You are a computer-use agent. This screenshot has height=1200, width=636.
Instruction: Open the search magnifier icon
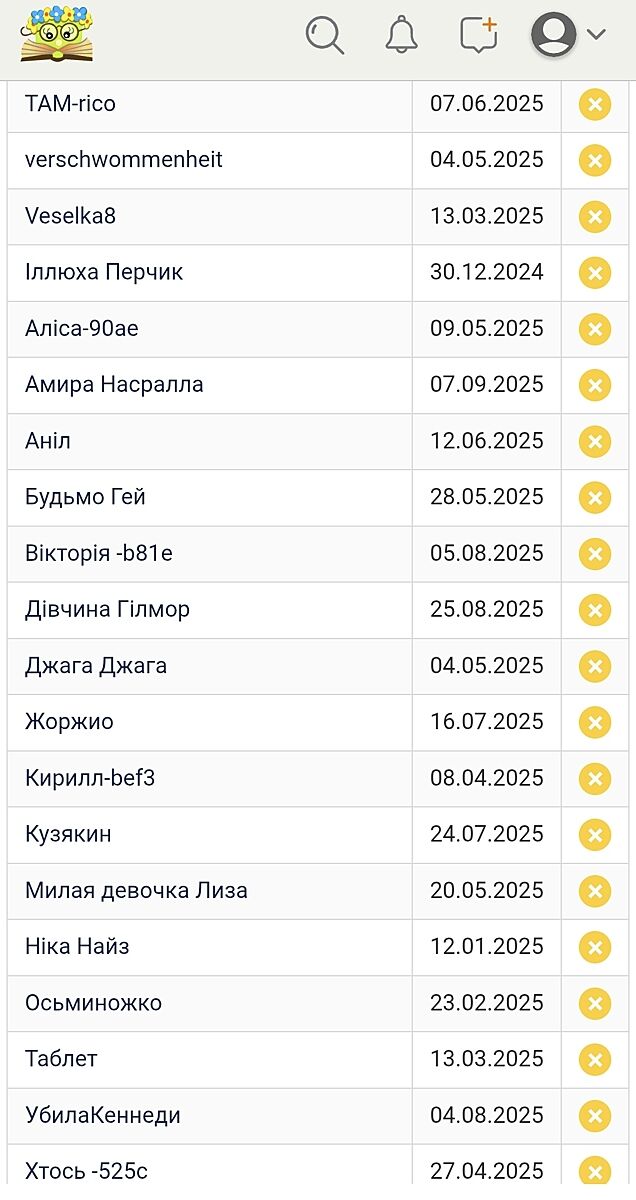tap(325, 36)
